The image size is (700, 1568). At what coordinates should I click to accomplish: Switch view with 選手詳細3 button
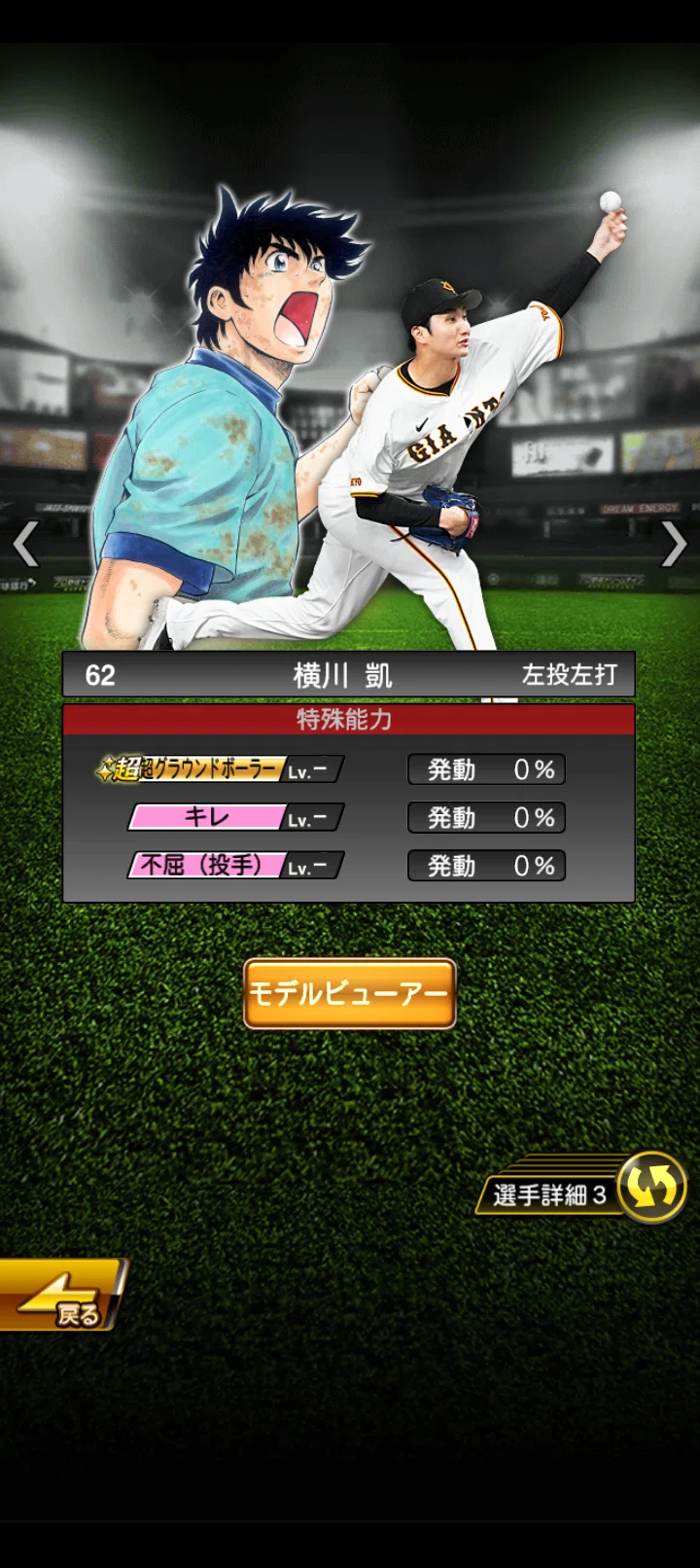[x=581, y=1187]
